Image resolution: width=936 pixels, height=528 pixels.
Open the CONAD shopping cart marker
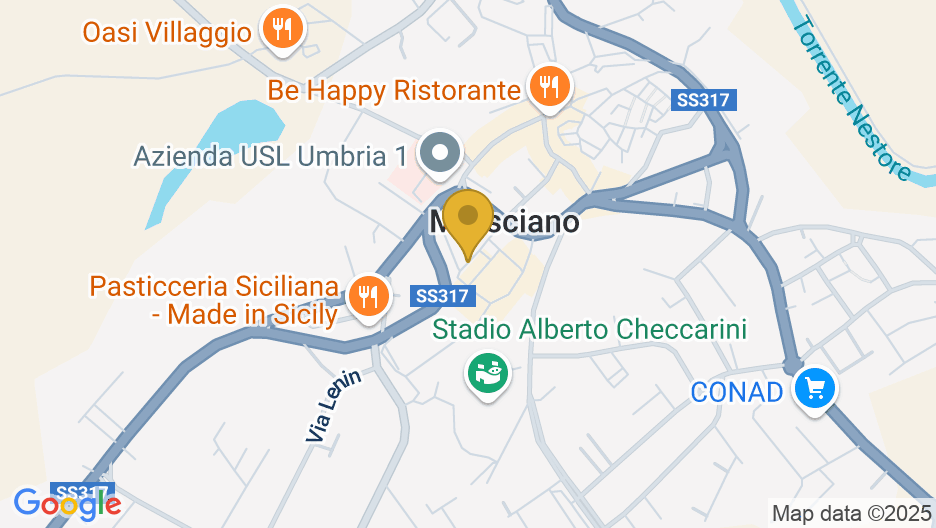click(x=815, y=387)
